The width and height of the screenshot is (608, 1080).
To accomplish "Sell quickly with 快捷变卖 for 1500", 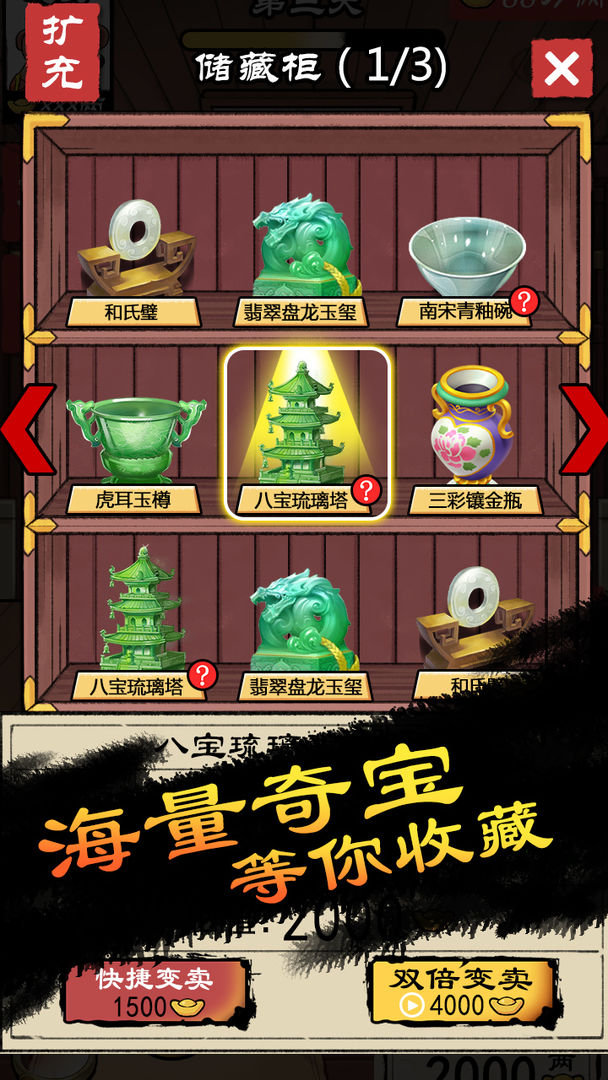I will click(x=155, y=992).
